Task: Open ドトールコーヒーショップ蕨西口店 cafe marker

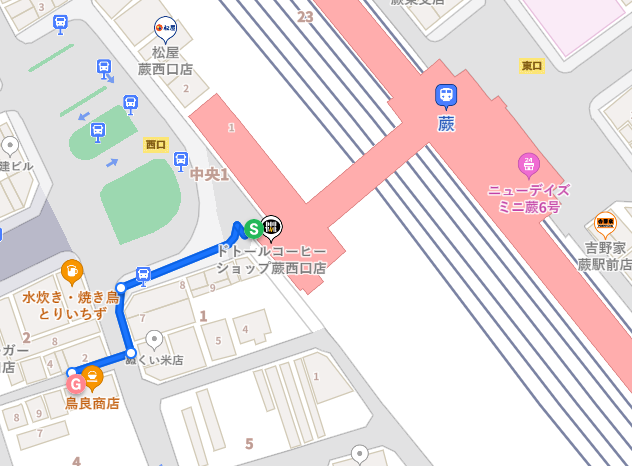Action: 271,227
